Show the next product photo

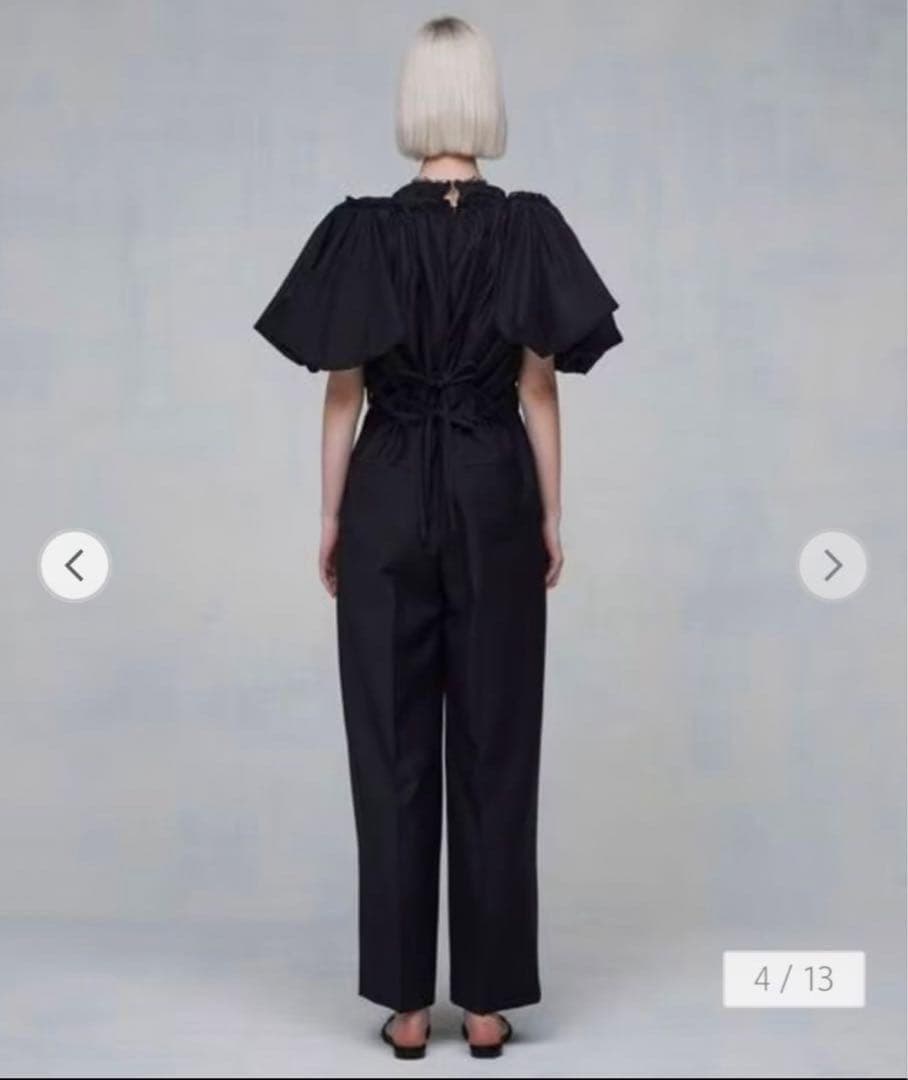(x=832, y=566)
